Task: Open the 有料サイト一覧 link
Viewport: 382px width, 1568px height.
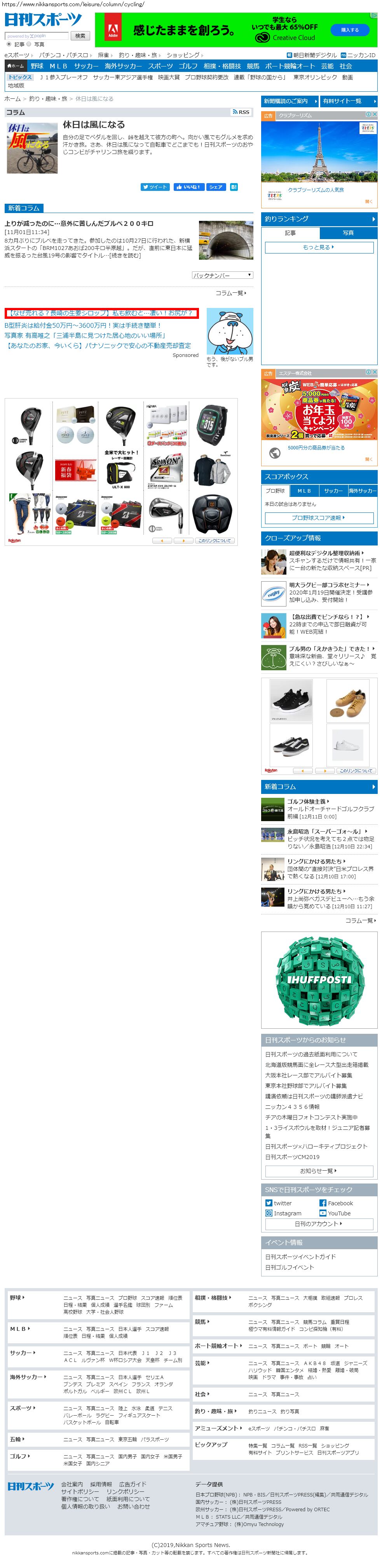Action: [349, 101]
